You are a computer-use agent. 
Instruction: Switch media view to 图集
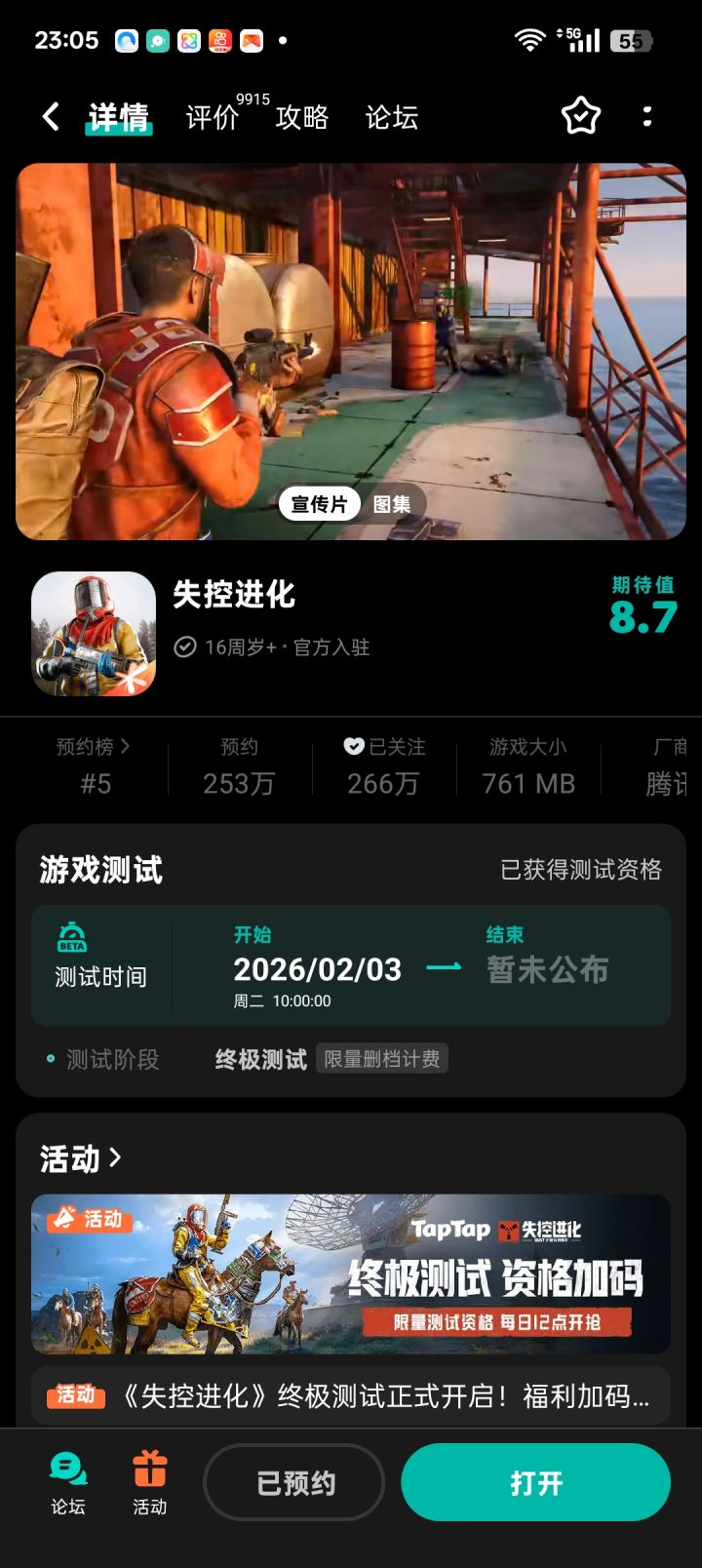(x=394, y=504)
